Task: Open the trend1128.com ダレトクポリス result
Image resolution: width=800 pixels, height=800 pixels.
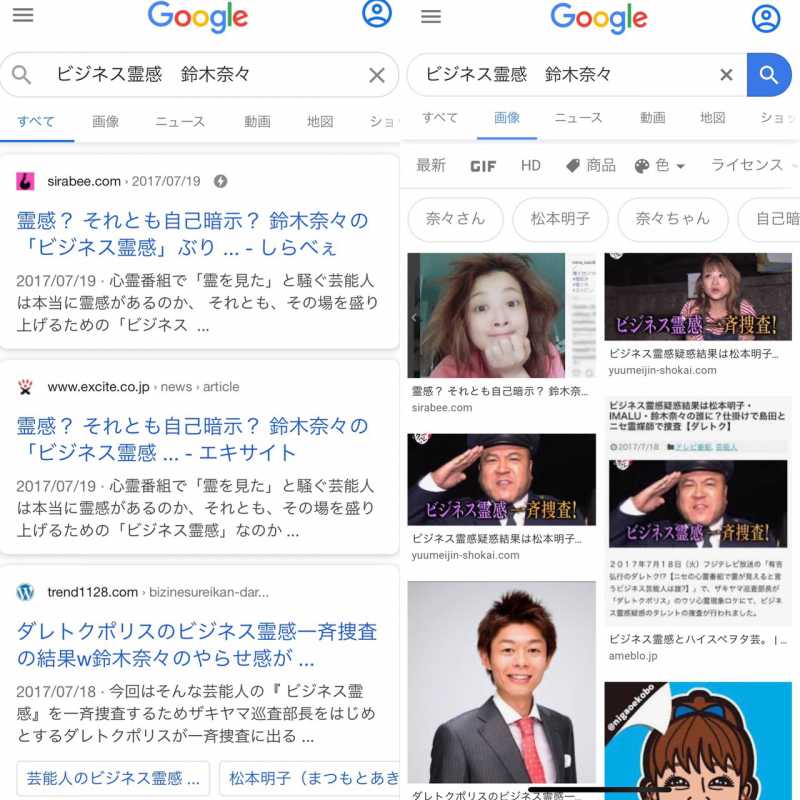Action: pyautogui.click(x=197, y=644)
